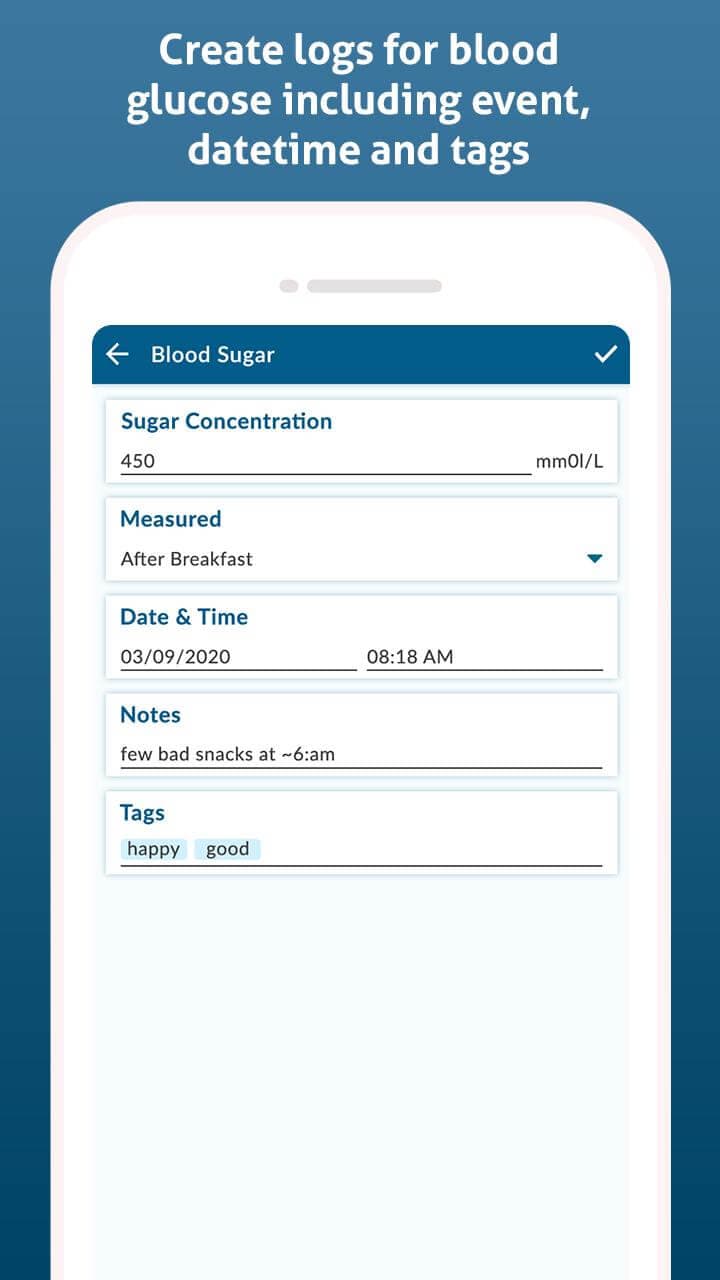Select the happy tag chip

tap(152, 849)
